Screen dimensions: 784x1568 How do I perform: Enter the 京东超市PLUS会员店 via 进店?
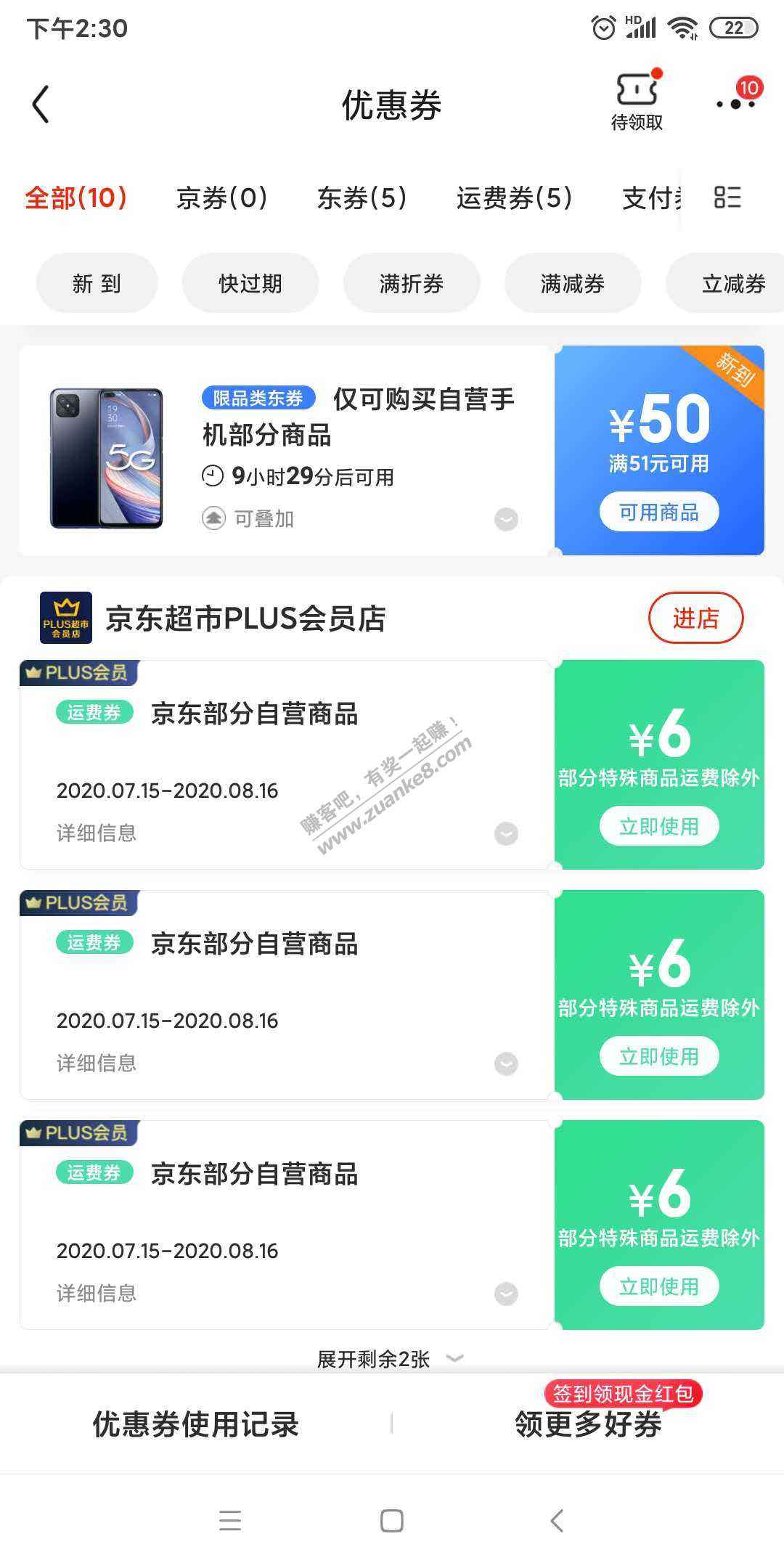(695, 618)
